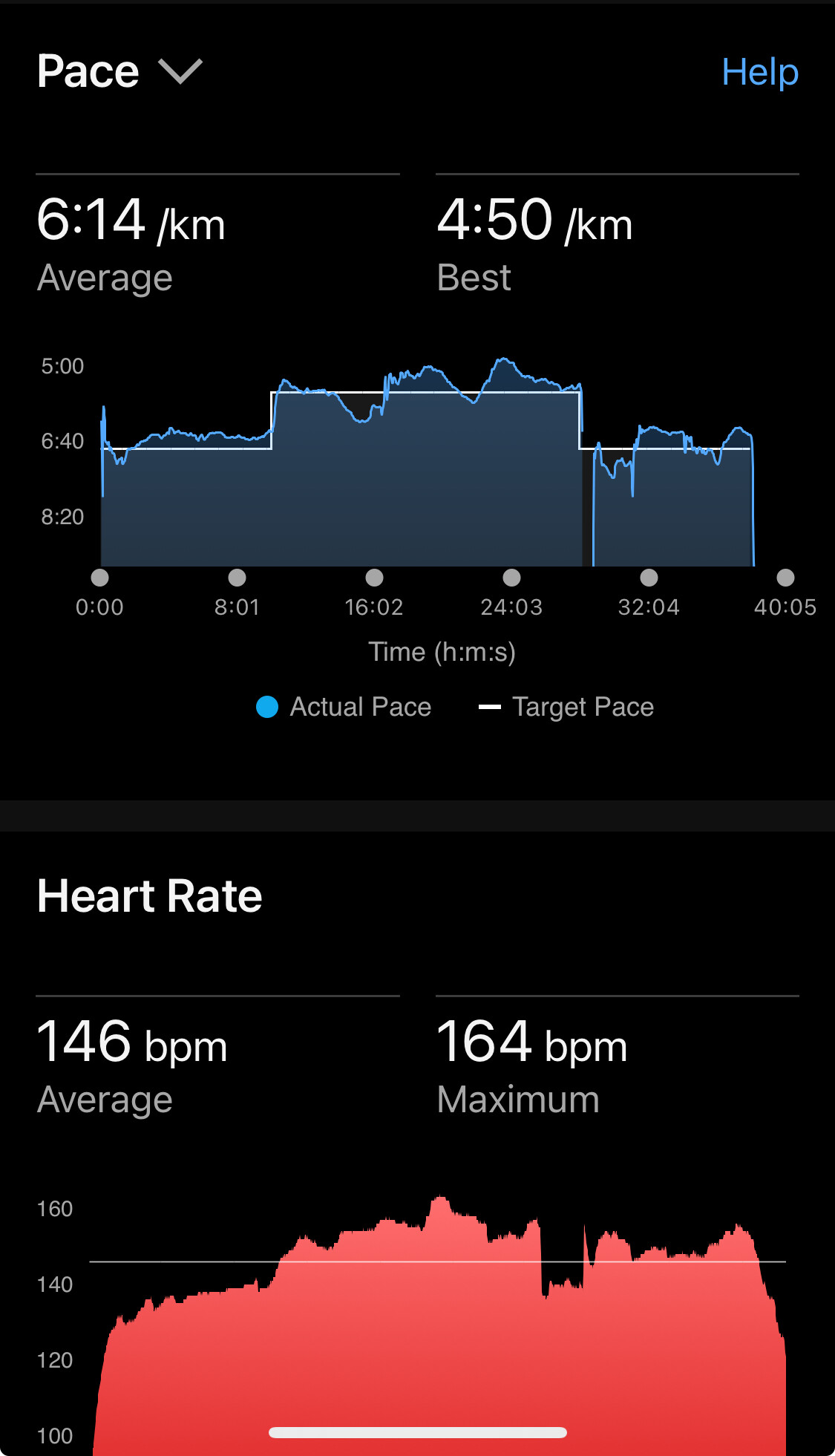Select the 16:02 marker on the pace chart

(x=374, y=578)
